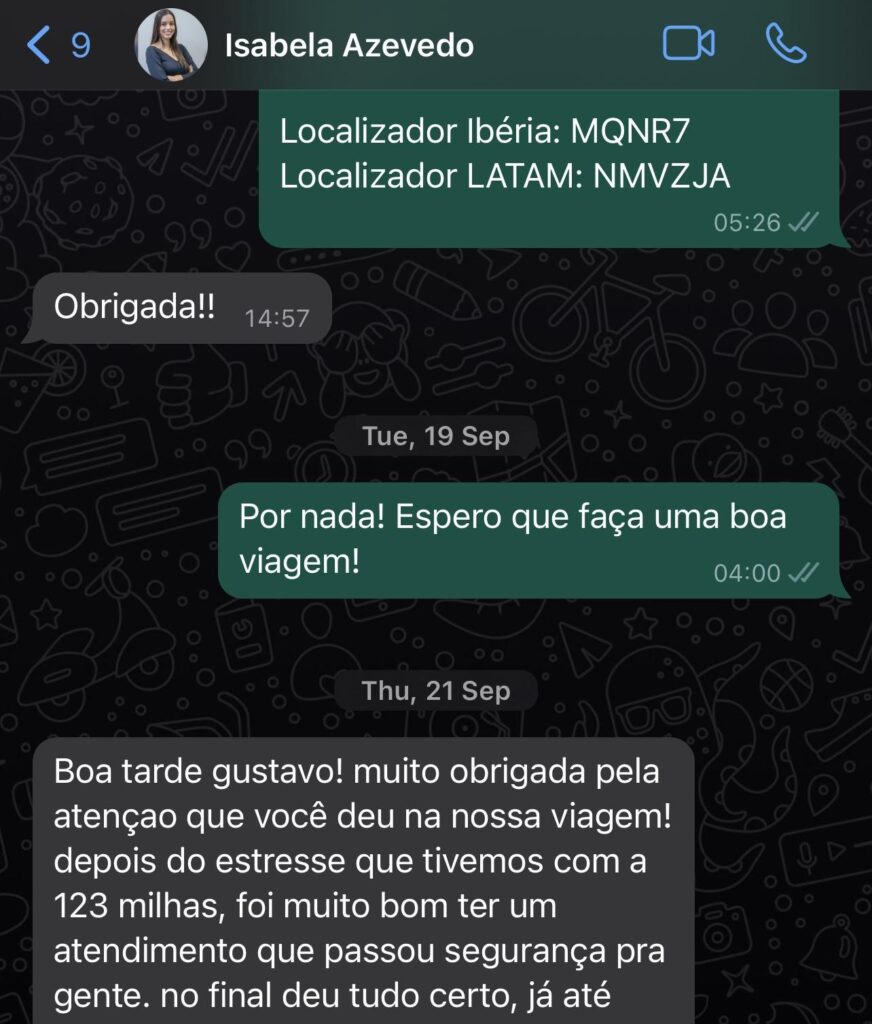Start a video call with Isabela Azevedo
The height and width of the screenshot is (1024, 872).
click(688, 44)
